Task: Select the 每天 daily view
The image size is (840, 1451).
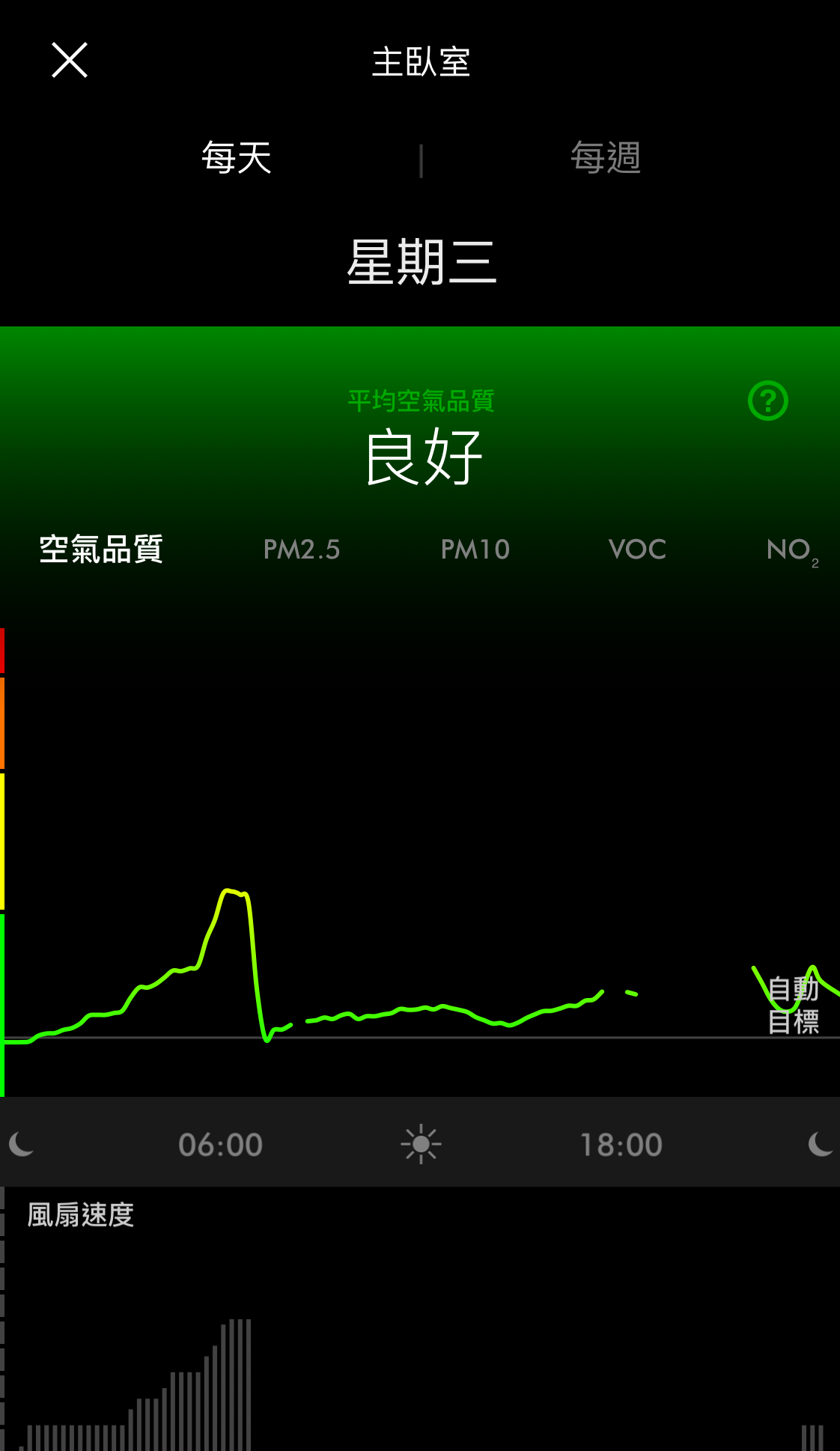Action: 237,158
